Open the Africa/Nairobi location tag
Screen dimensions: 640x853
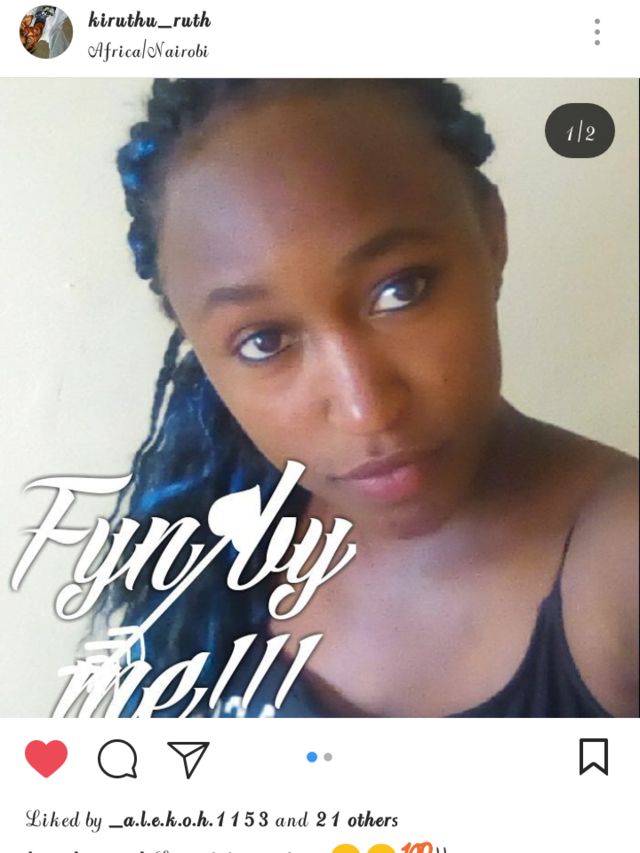point(148,50)
